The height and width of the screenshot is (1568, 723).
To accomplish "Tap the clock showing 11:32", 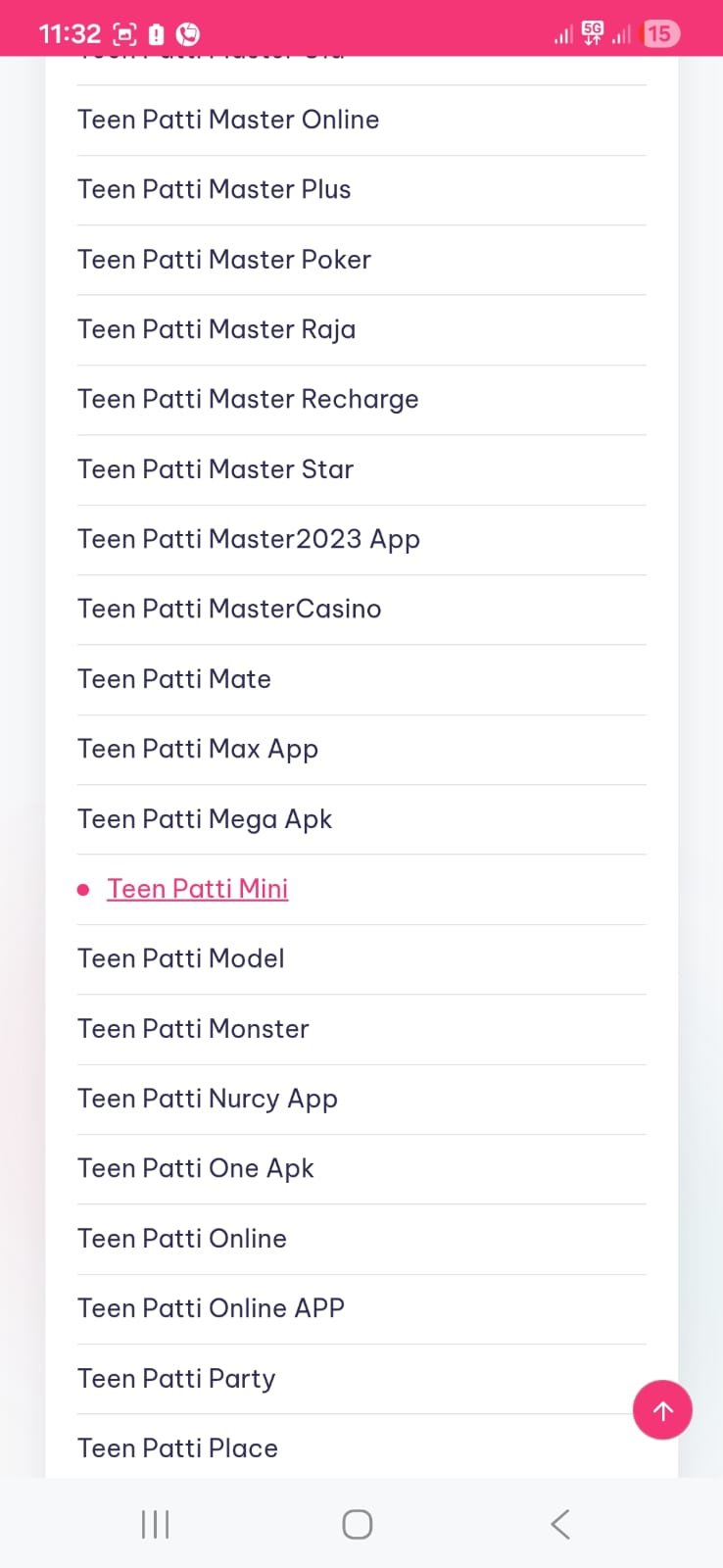I will coord(69,32).
